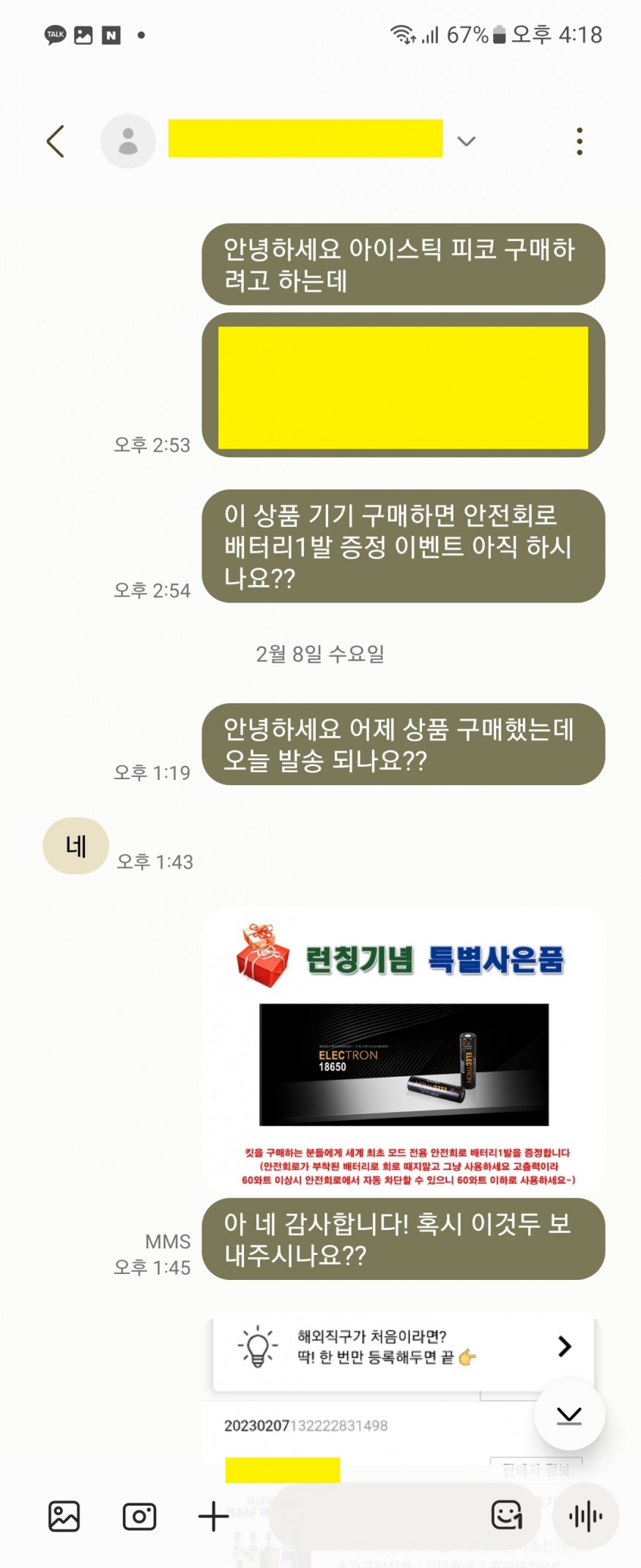Attach a photo from the gallery
The height and width of the screenshot is (1568, 641).
point(64,1516)
